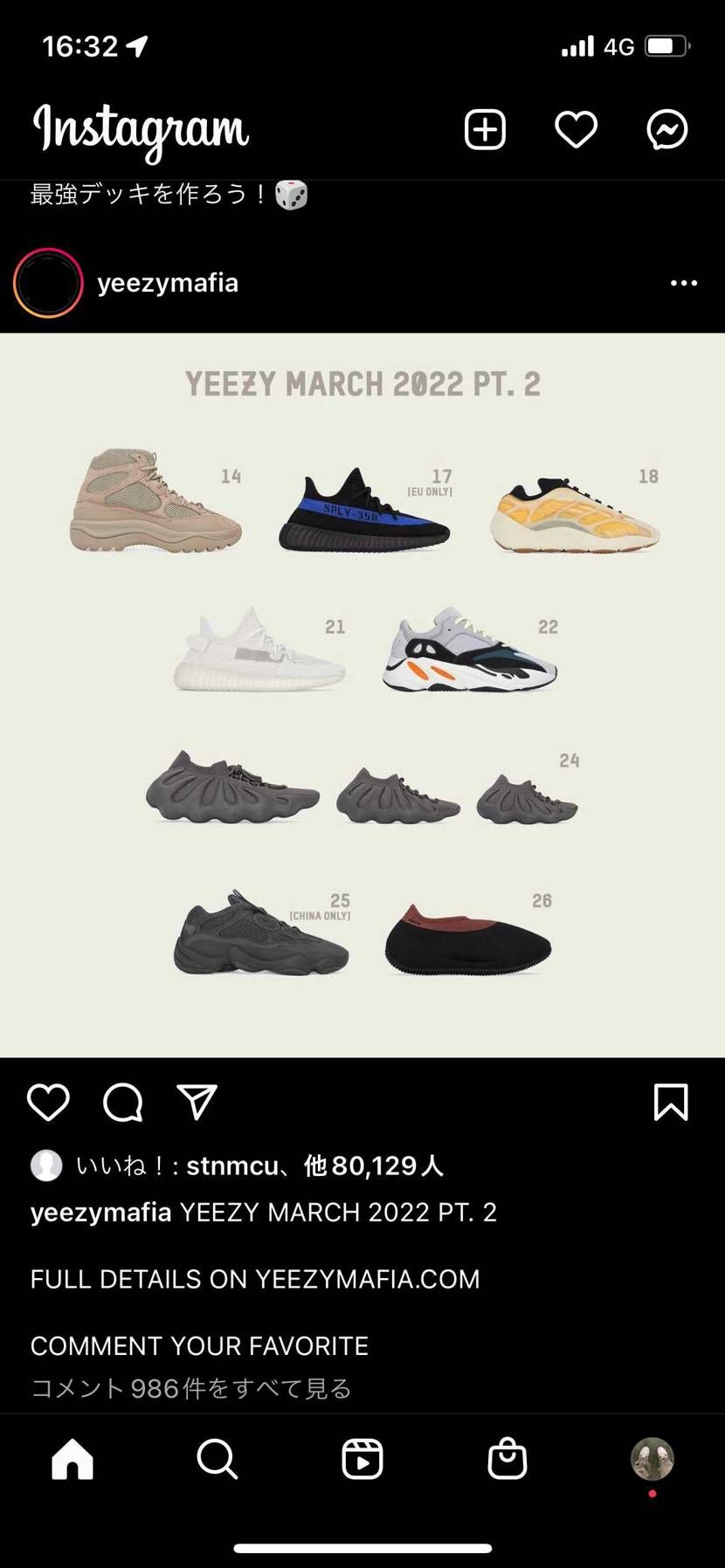Image resolution: width=725 pixels, height=1568 pixels.
Task: Open my profile tab
Action: tap(652, 1458)
